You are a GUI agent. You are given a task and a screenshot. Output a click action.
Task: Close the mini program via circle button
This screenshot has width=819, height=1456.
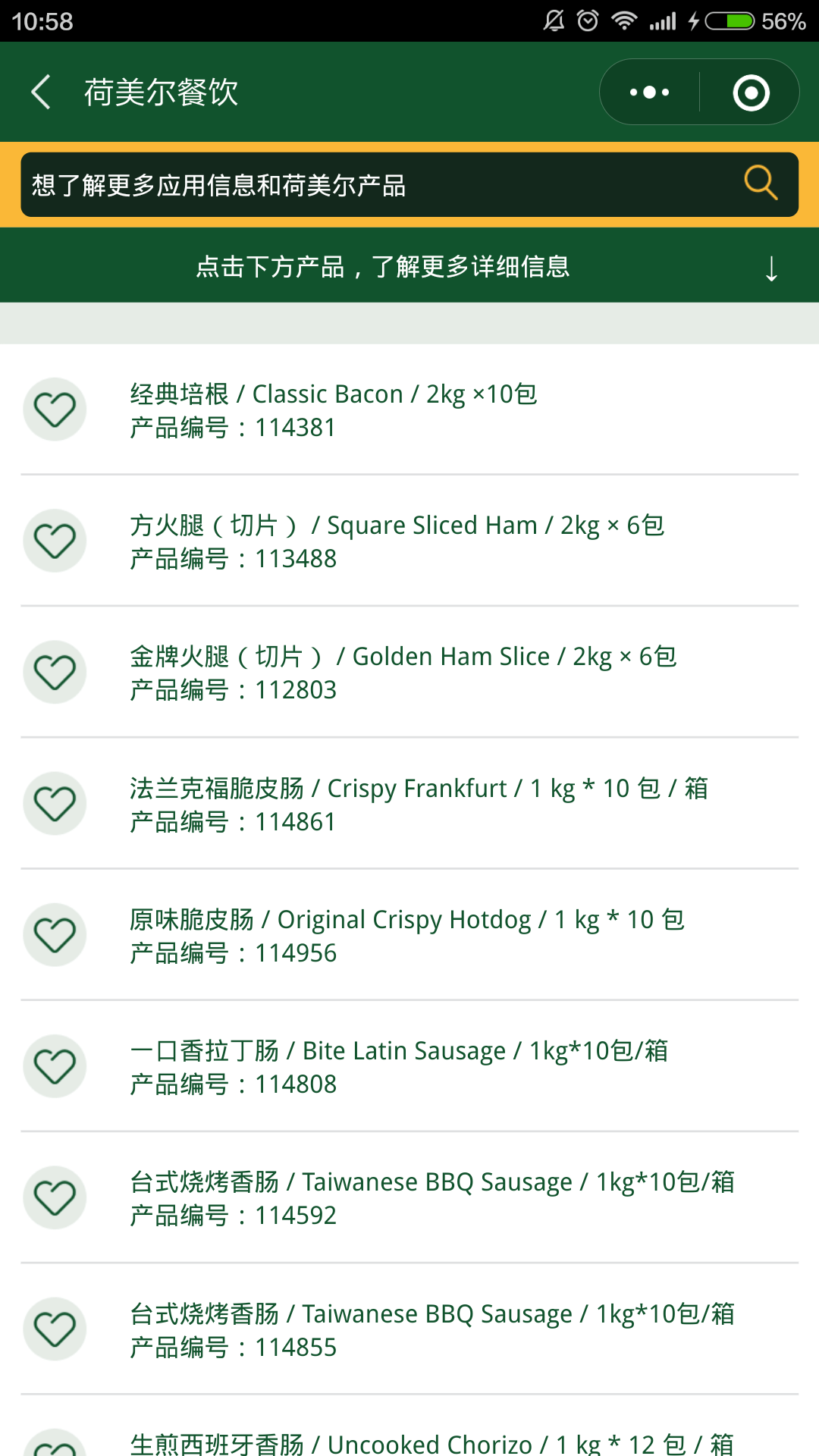(751, 93)
